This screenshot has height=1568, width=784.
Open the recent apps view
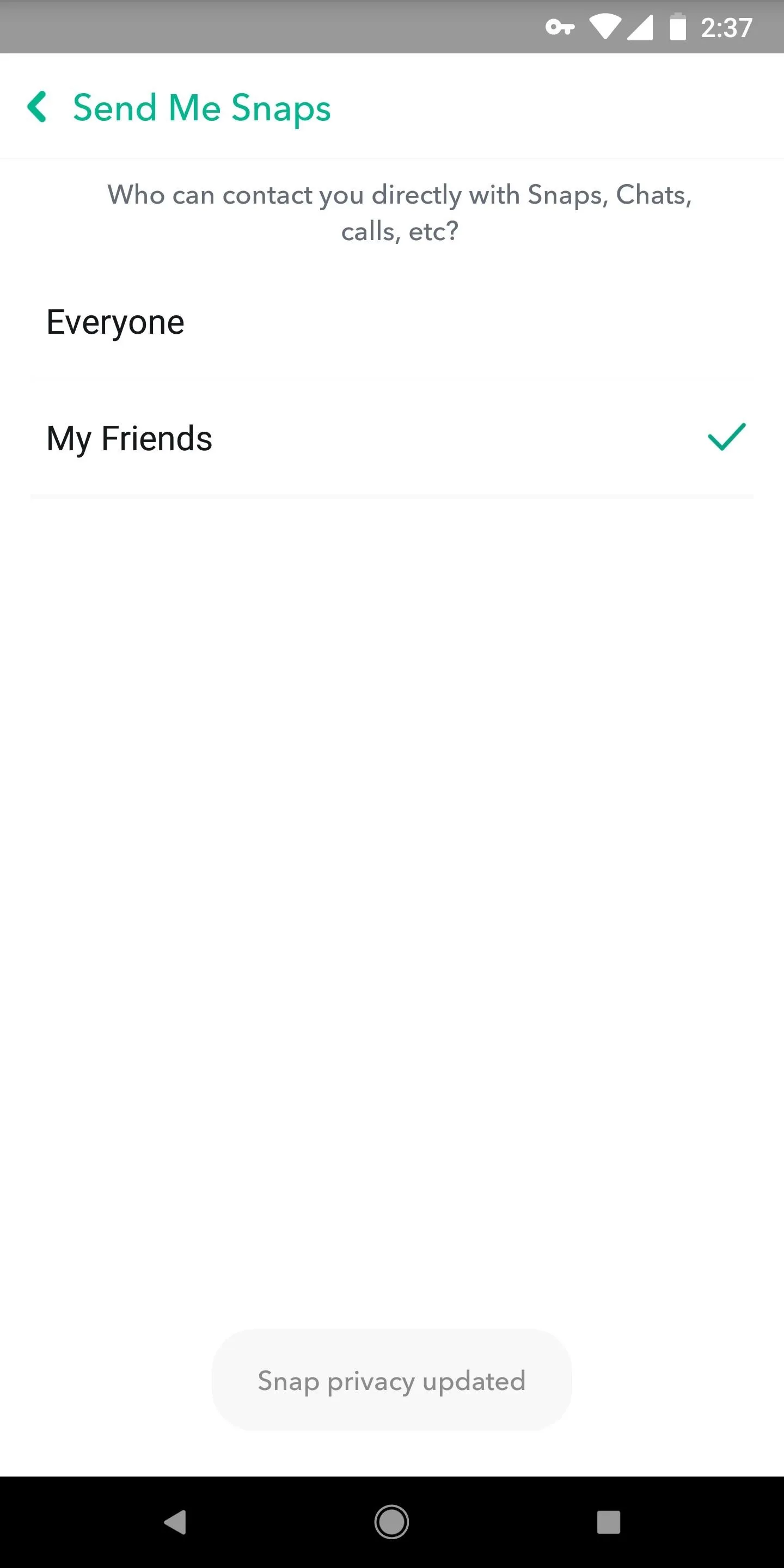[609, 1522]
